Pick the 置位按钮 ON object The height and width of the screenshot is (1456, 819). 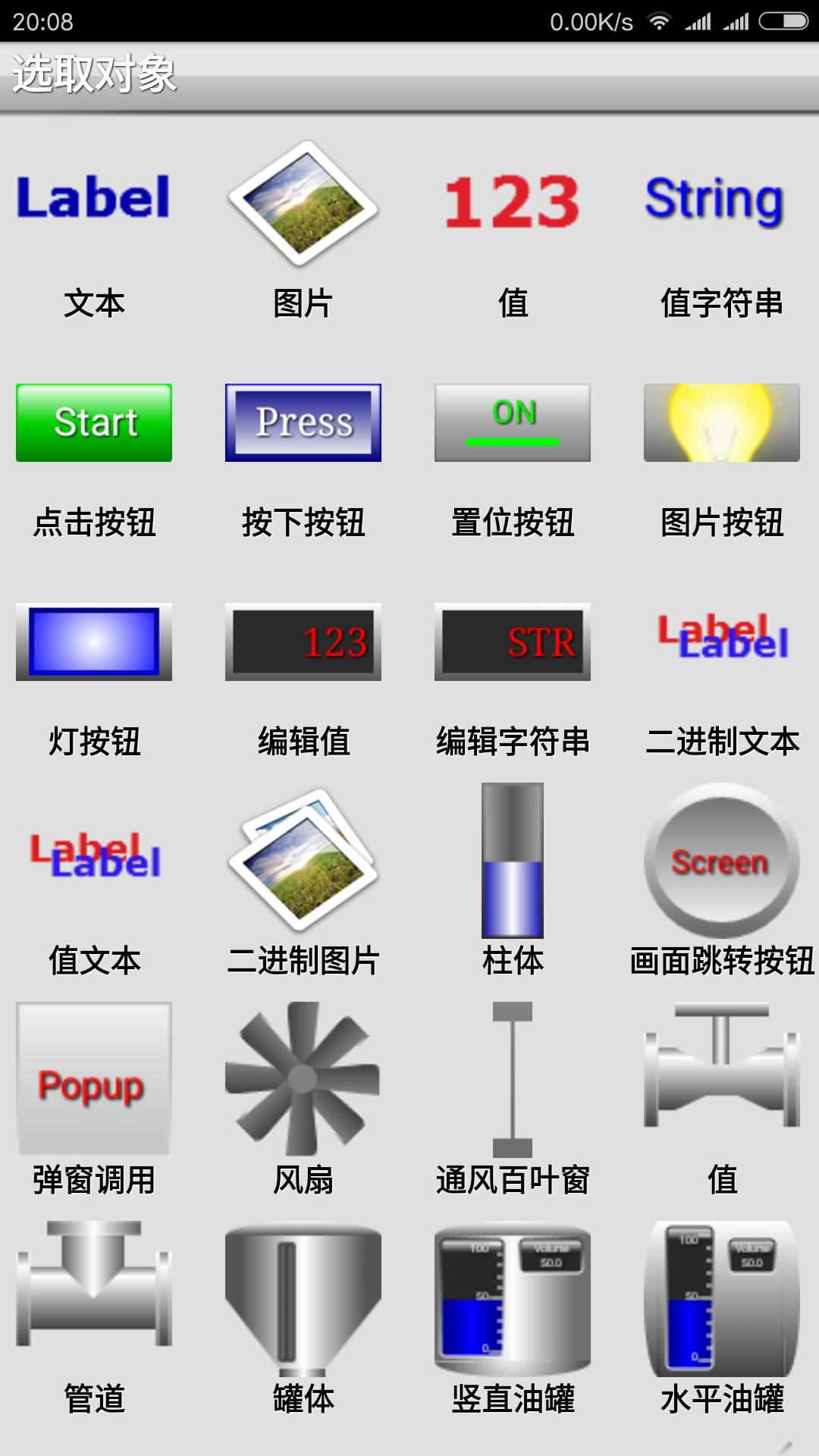click(x=513, y=422)
